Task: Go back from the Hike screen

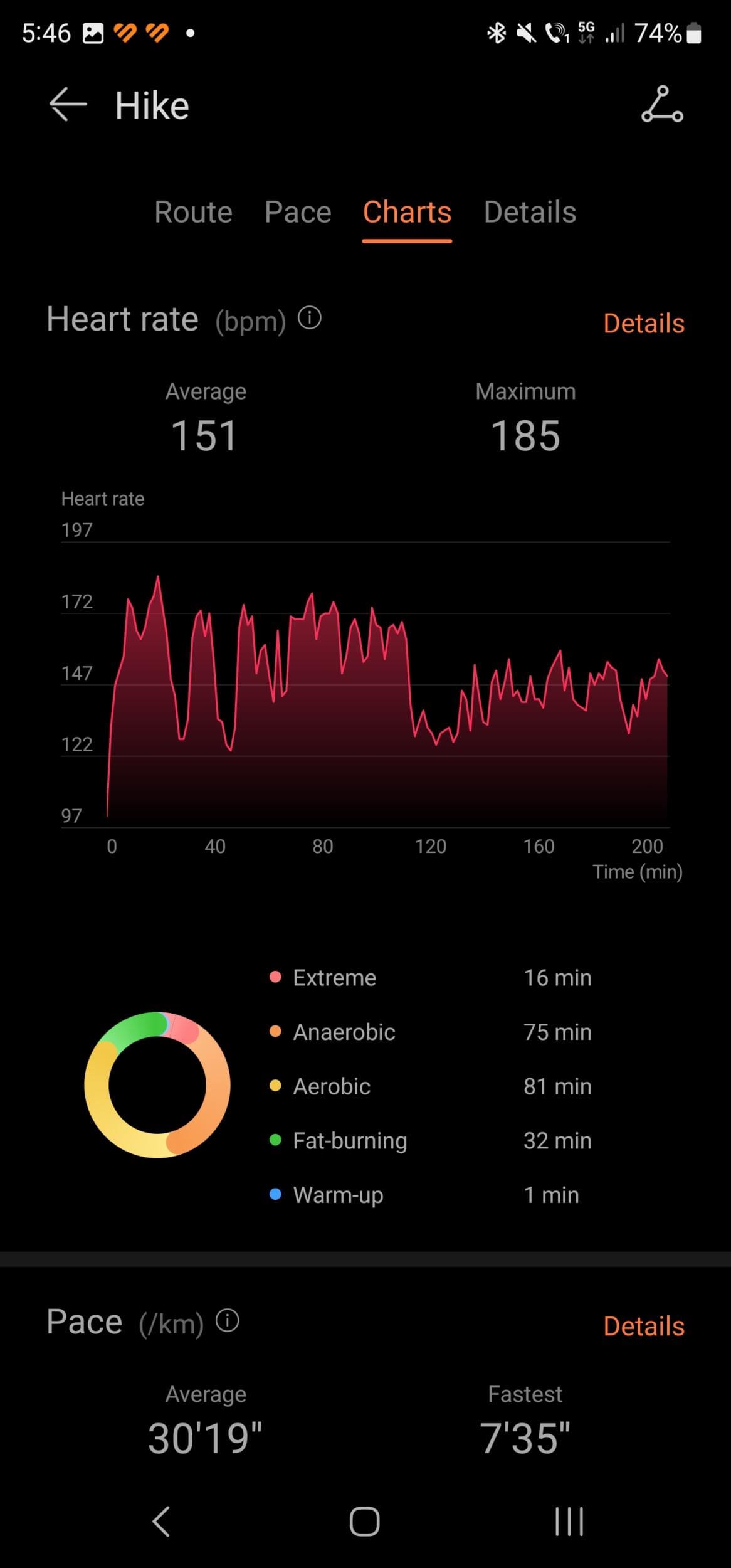Action: 68,104
